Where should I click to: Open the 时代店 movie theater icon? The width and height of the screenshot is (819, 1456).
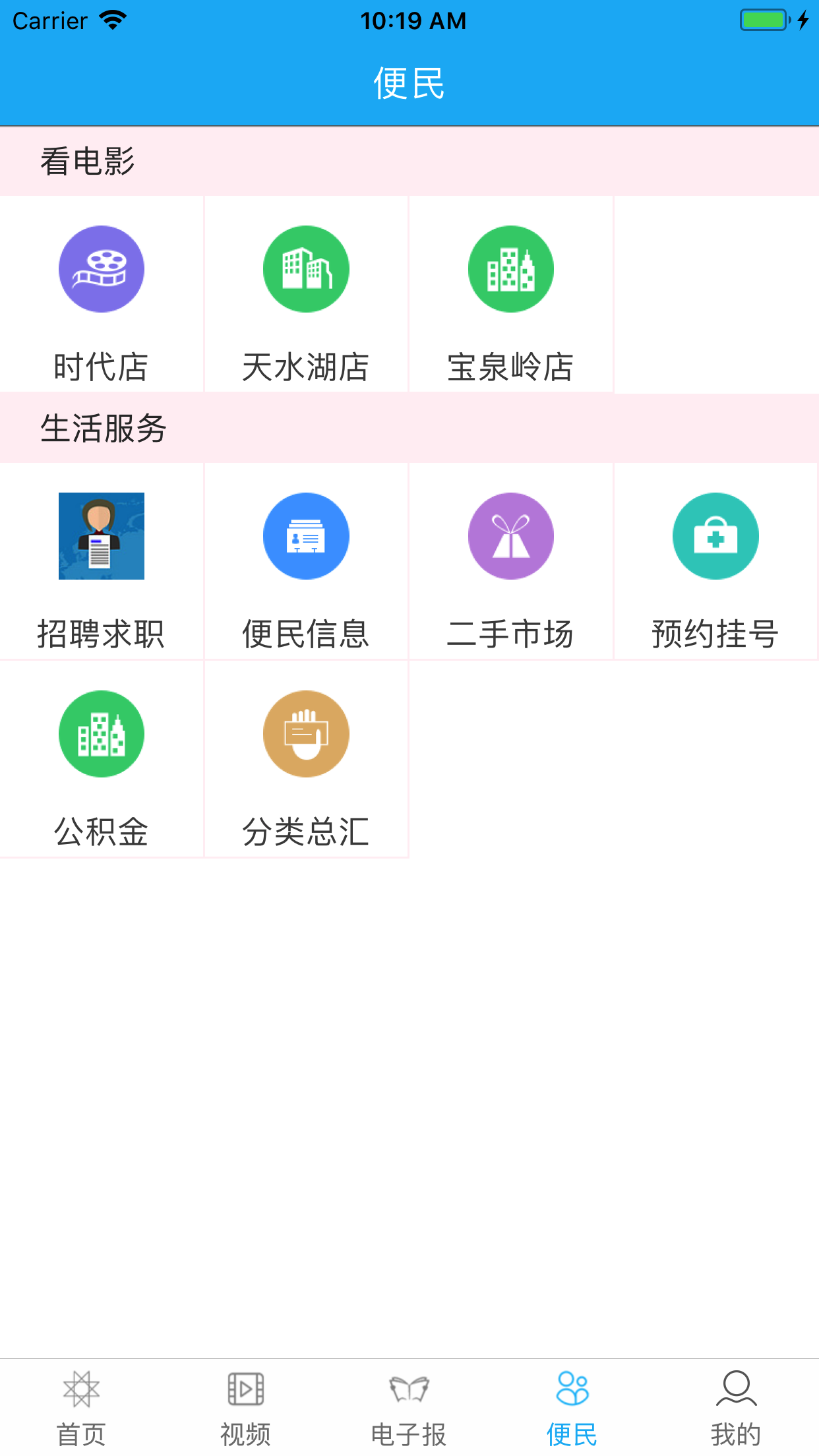pos(101,268)
